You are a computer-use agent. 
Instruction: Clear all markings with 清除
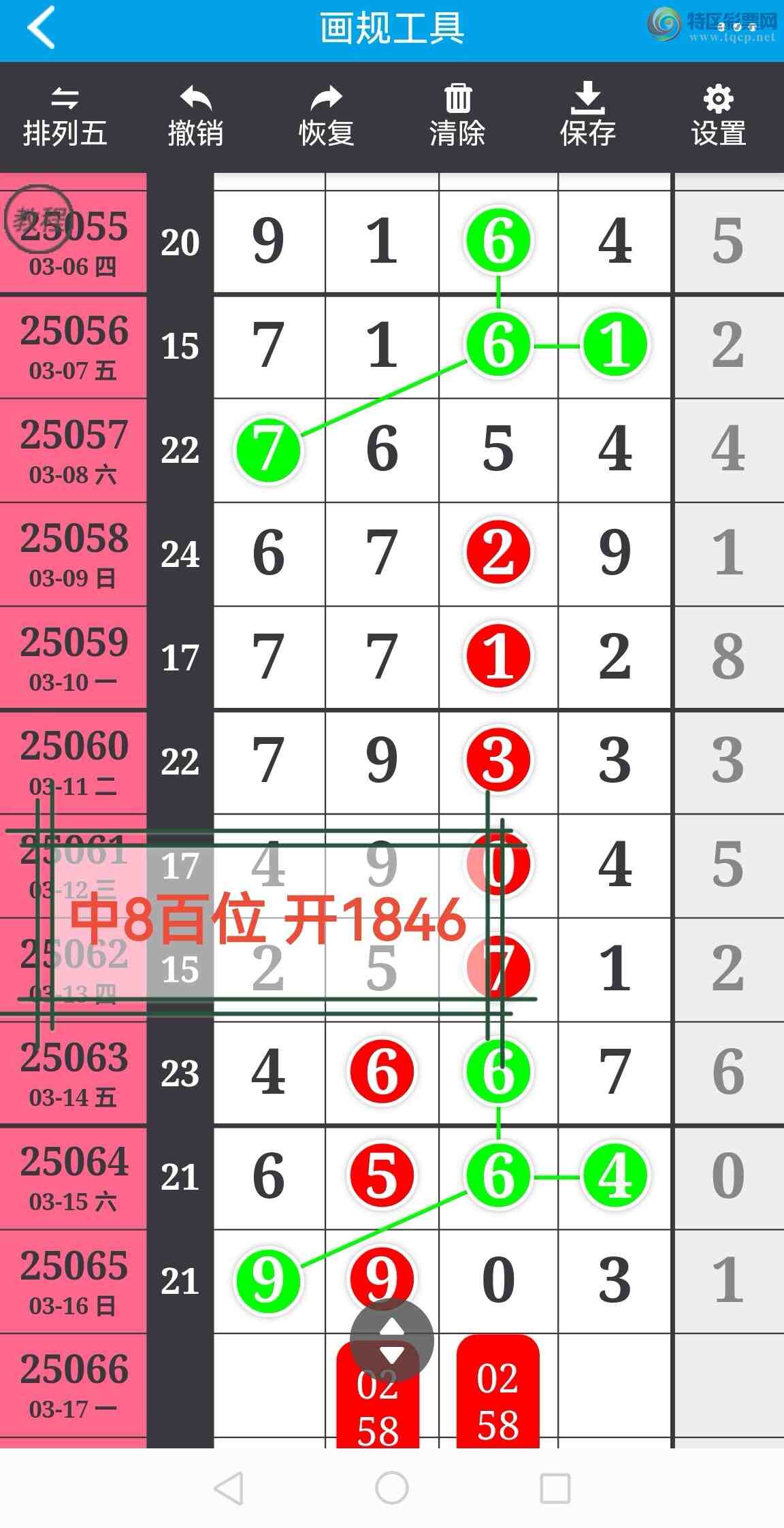click(457, 117)
